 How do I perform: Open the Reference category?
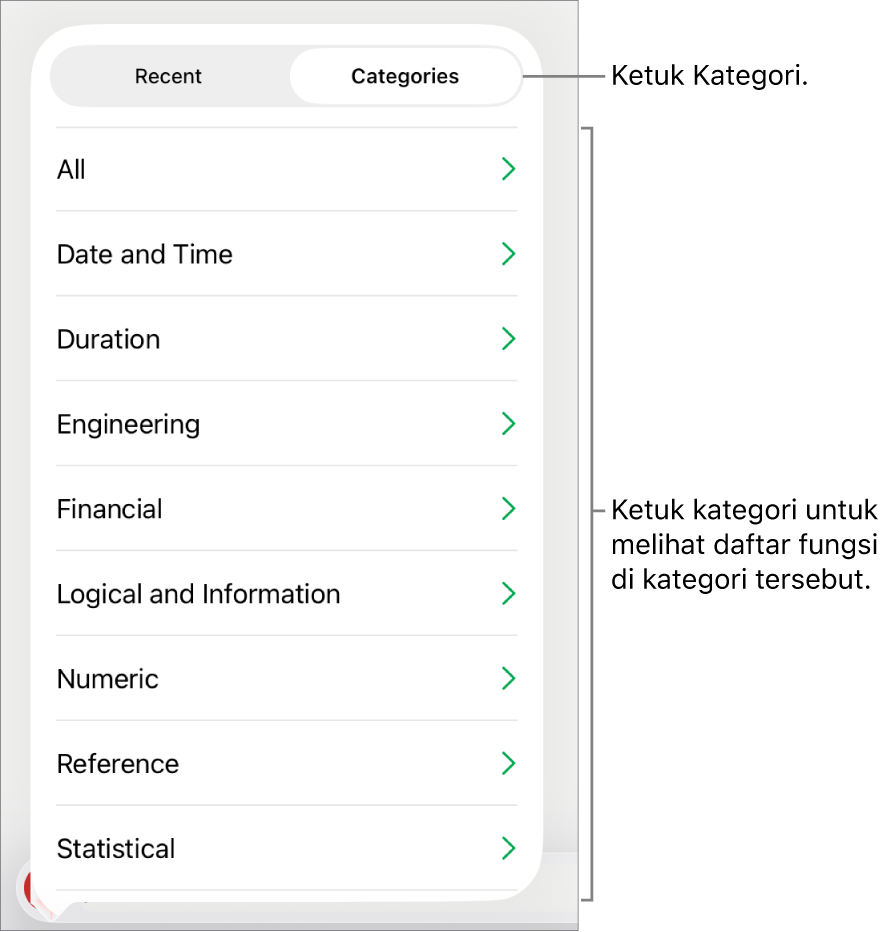click(x=286, y=765)
